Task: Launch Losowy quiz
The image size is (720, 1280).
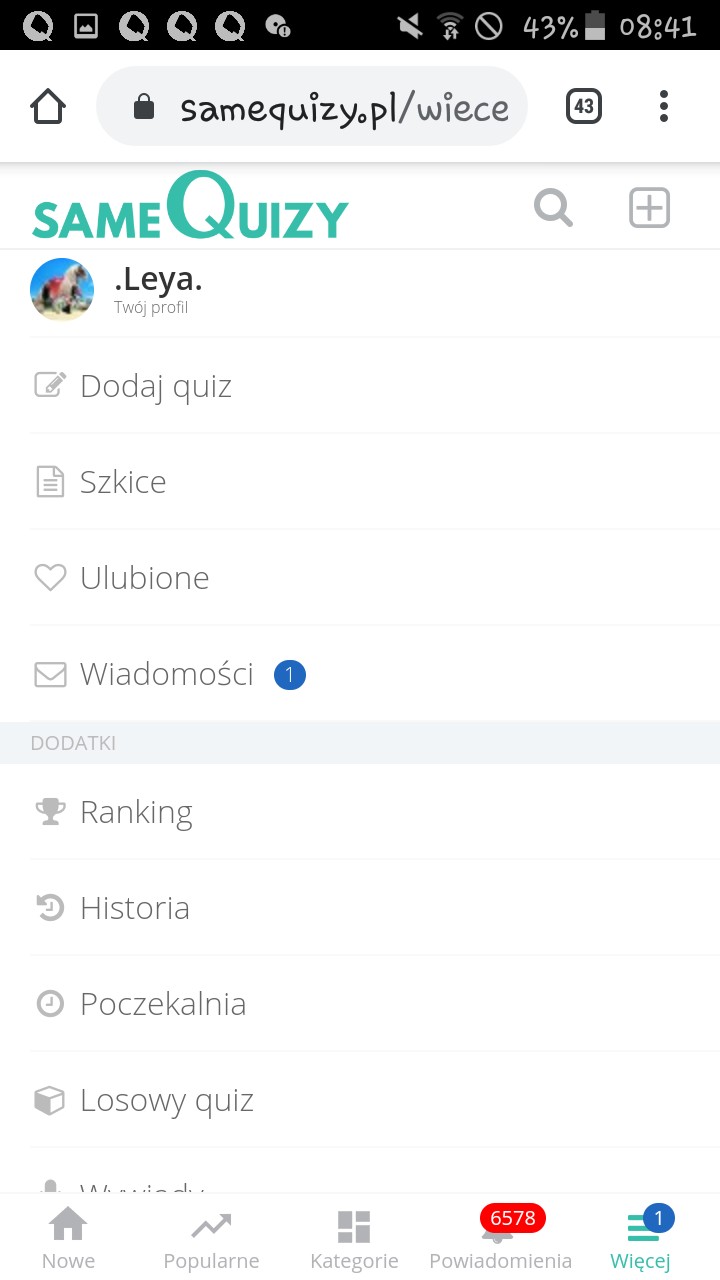Action: [x=166, y=1100]
